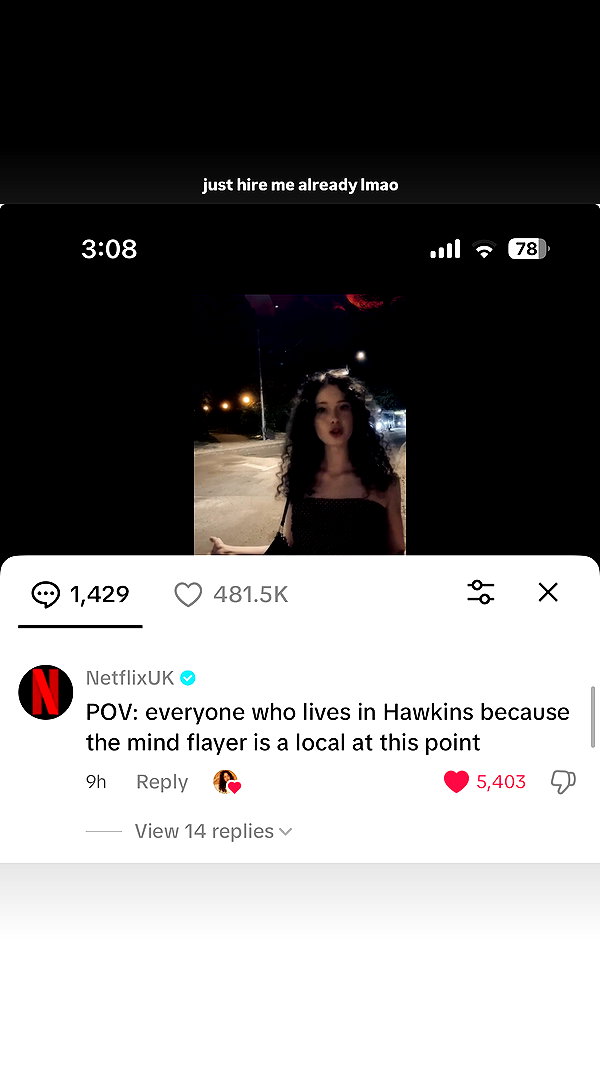The height and width of the screenshot is (1067, 600).
Task: Expand View 14 replies
Action: point(213,831)
